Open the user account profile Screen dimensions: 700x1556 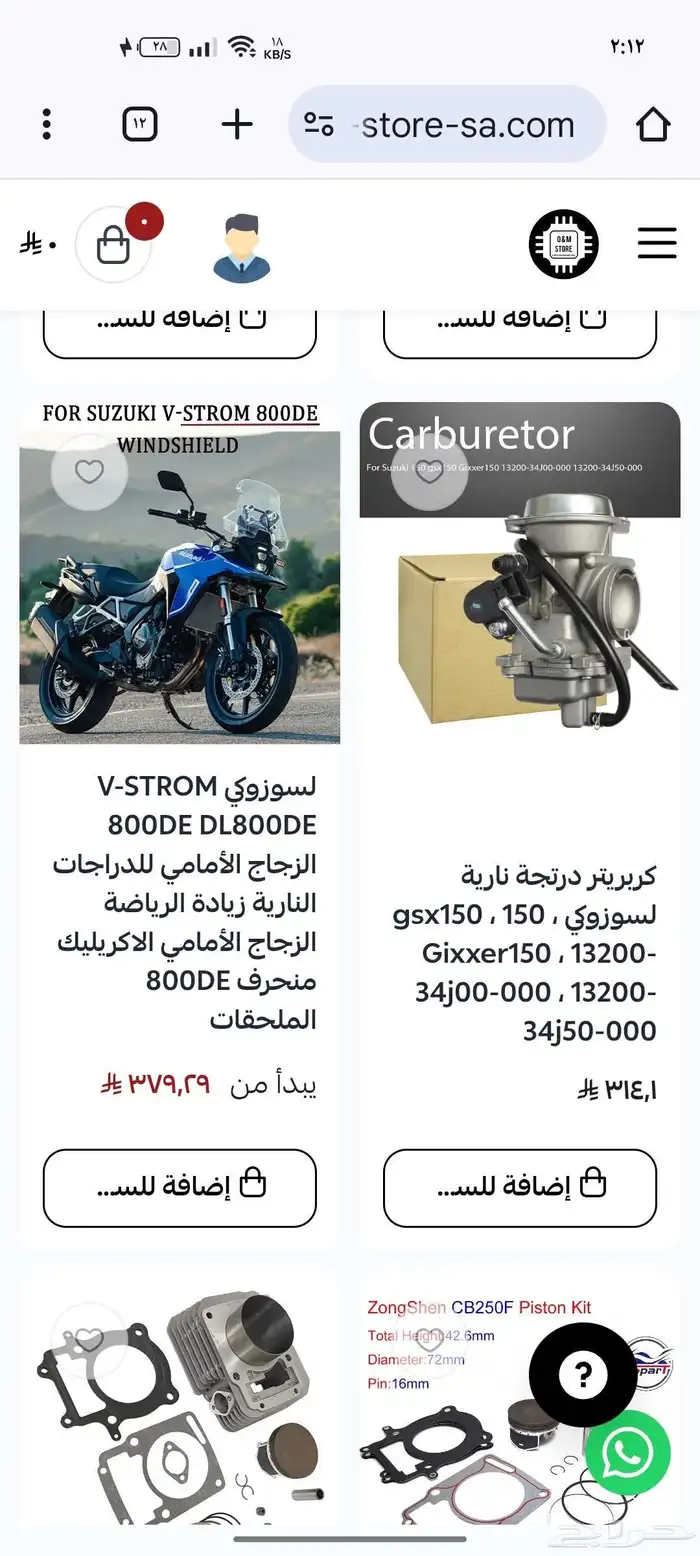pos(242,247)
